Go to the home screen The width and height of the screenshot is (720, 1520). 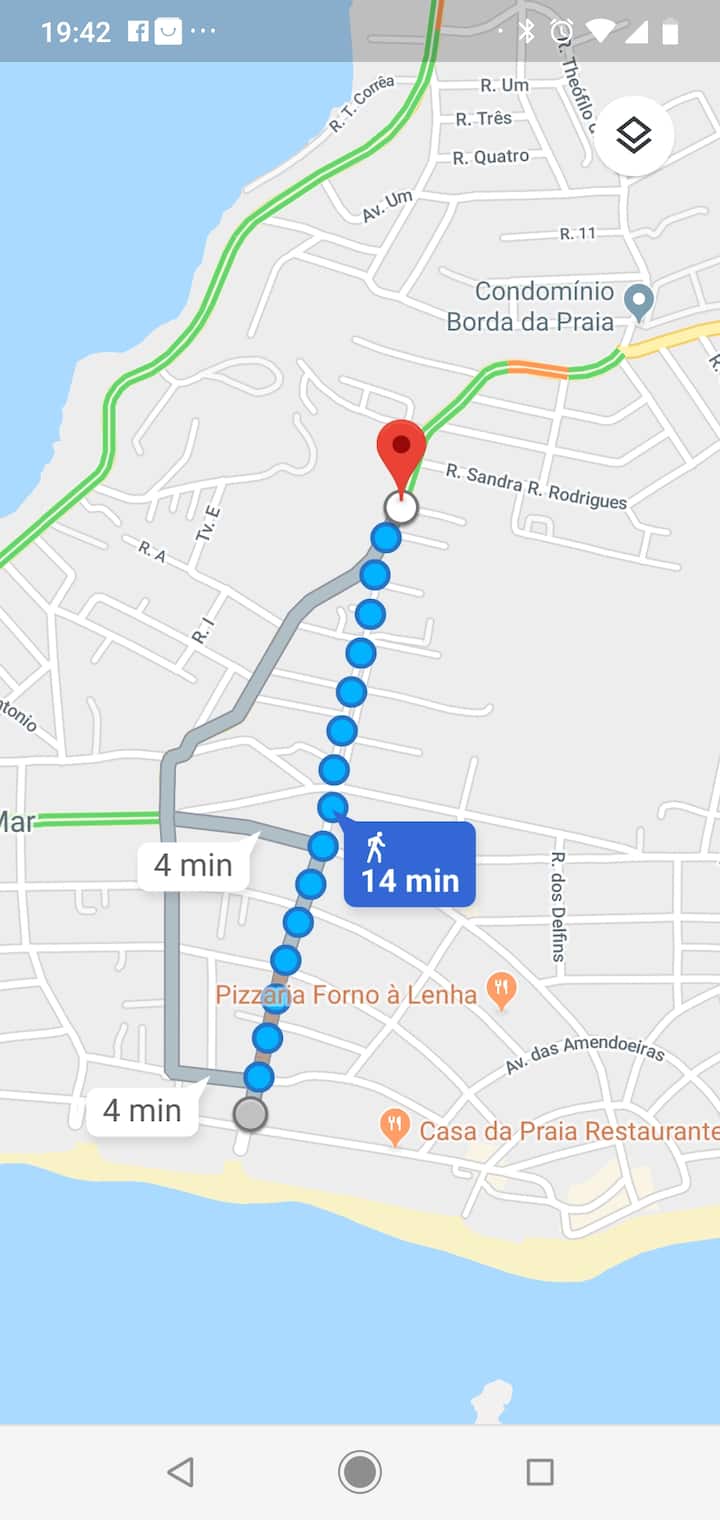click(x=360, y=1472)
